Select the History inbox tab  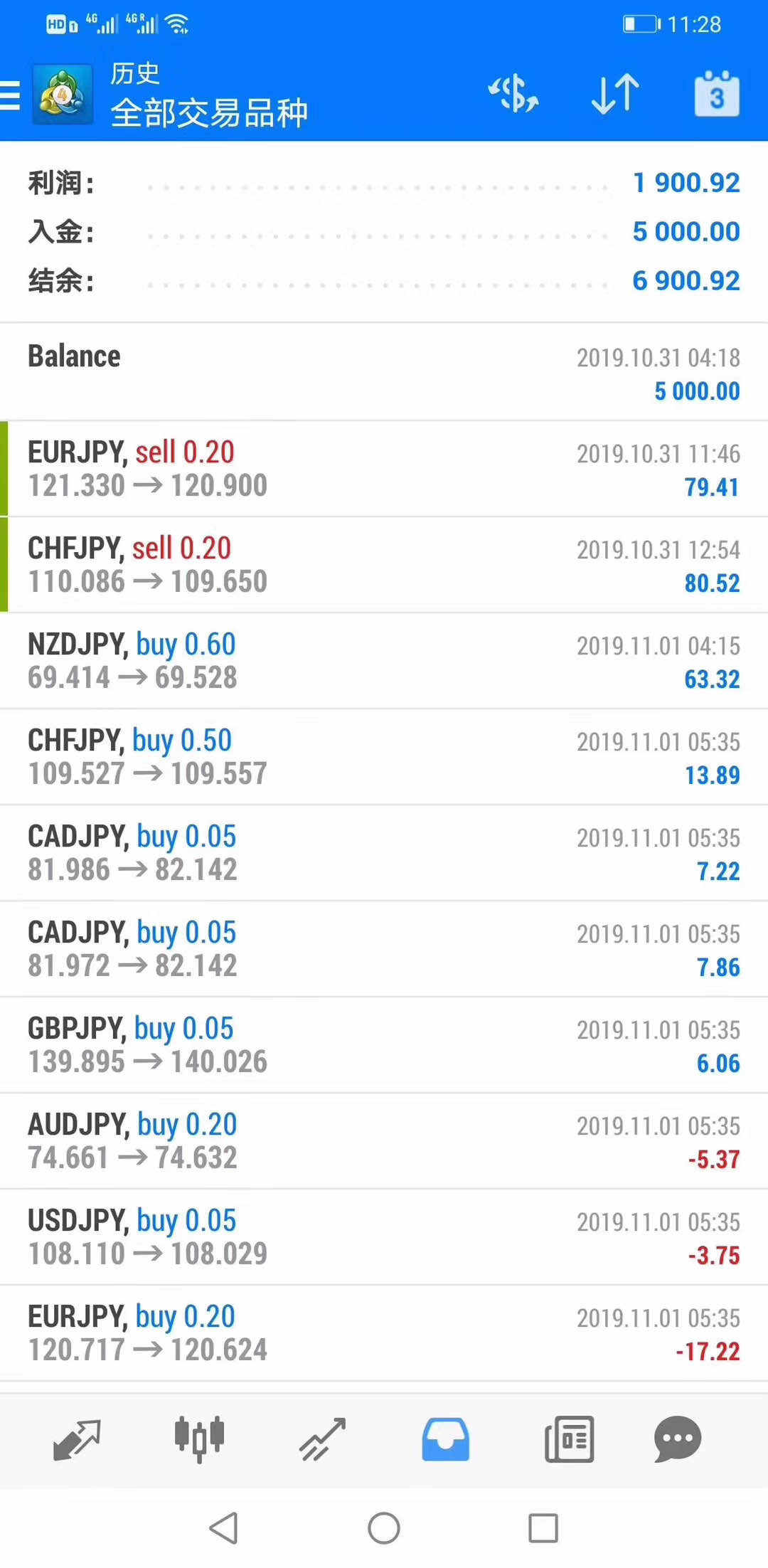(446, 1439)
